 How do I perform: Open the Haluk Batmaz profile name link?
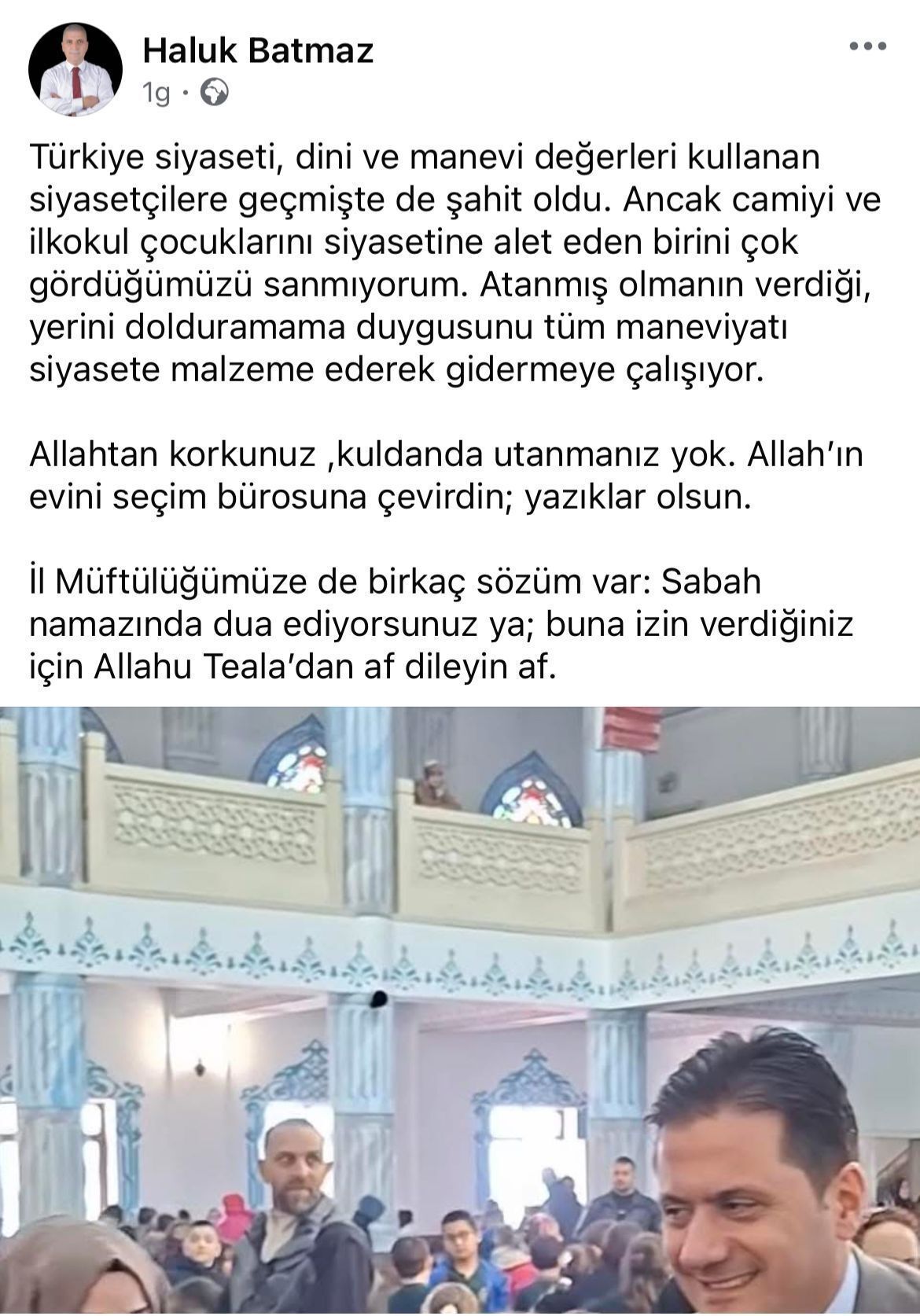258,51
